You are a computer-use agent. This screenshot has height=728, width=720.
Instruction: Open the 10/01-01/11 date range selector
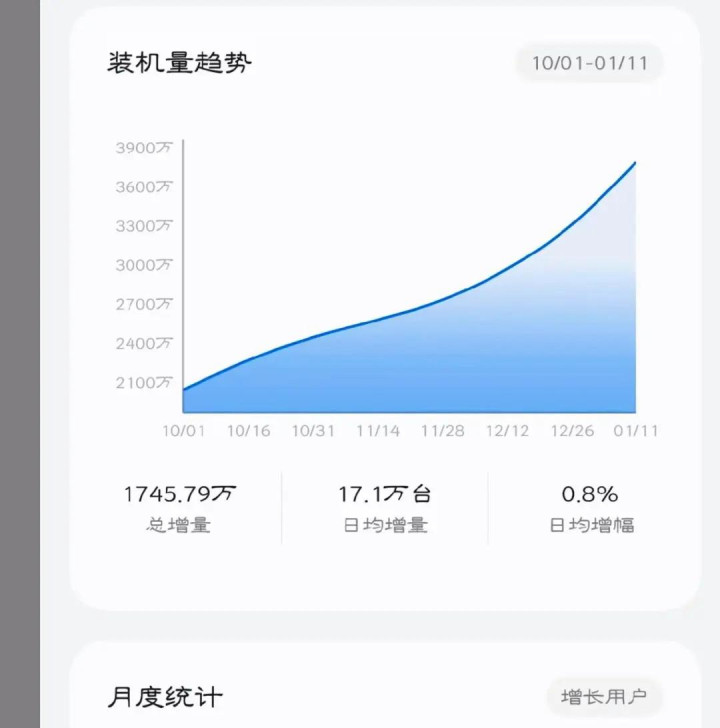[589, 63]
